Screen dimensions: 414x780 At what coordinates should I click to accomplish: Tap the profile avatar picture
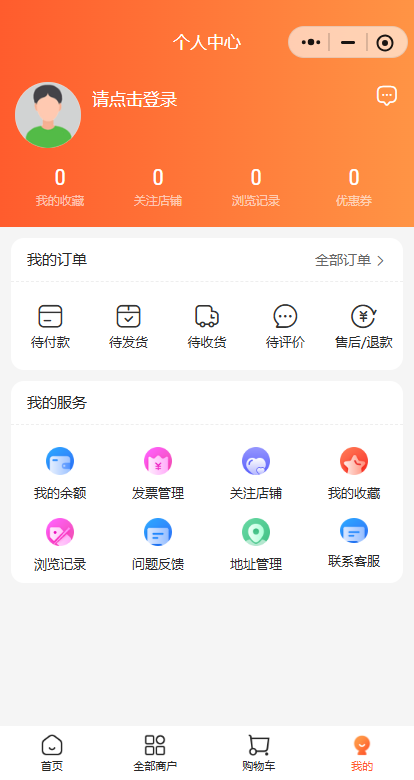click(x=48, y=115)
